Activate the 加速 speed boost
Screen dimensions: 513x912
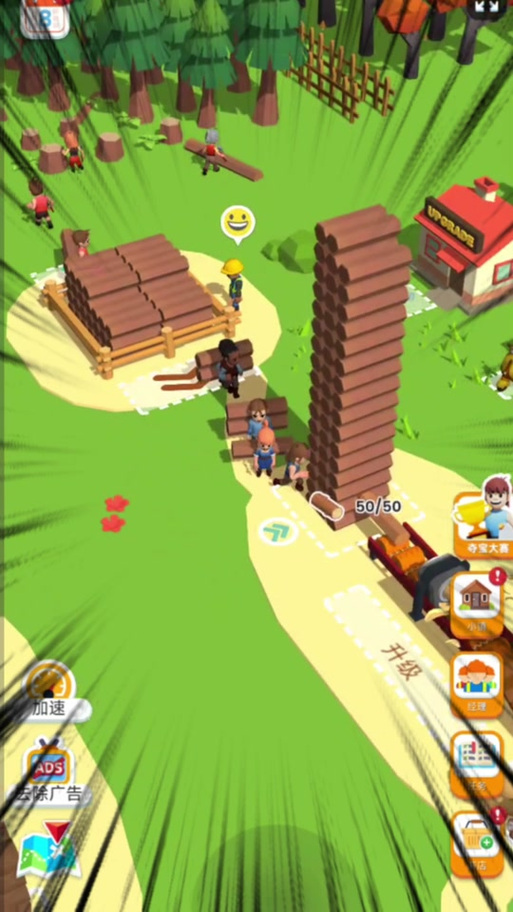51,691
